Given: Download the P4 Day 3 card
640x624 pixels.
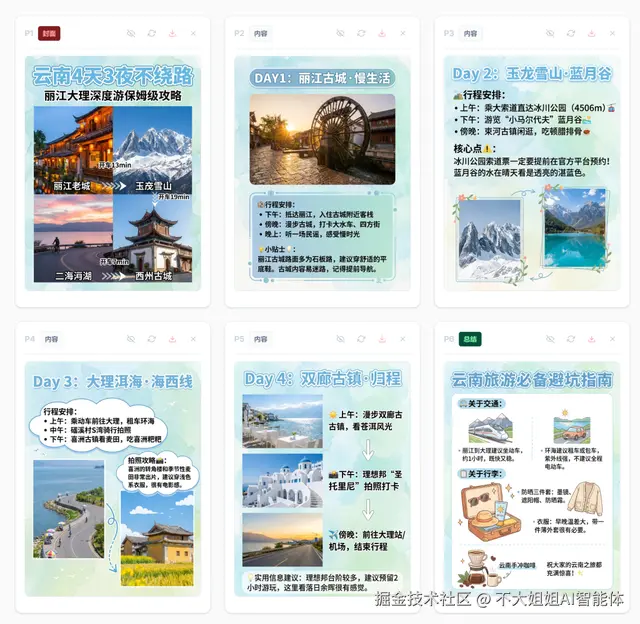Looking at the screenshot, I should (x=172, y=339).
